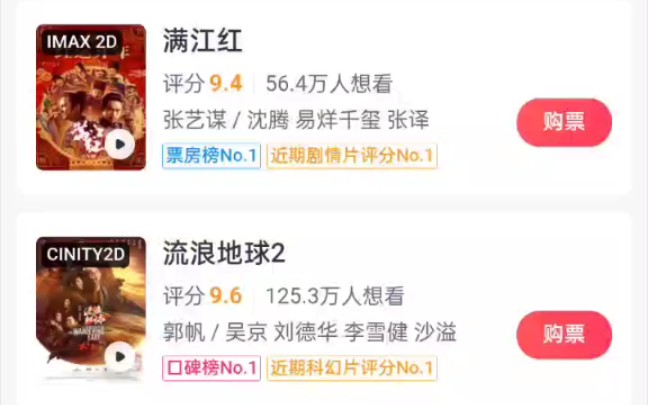Open the 满江红 movie details

[203, 40]
